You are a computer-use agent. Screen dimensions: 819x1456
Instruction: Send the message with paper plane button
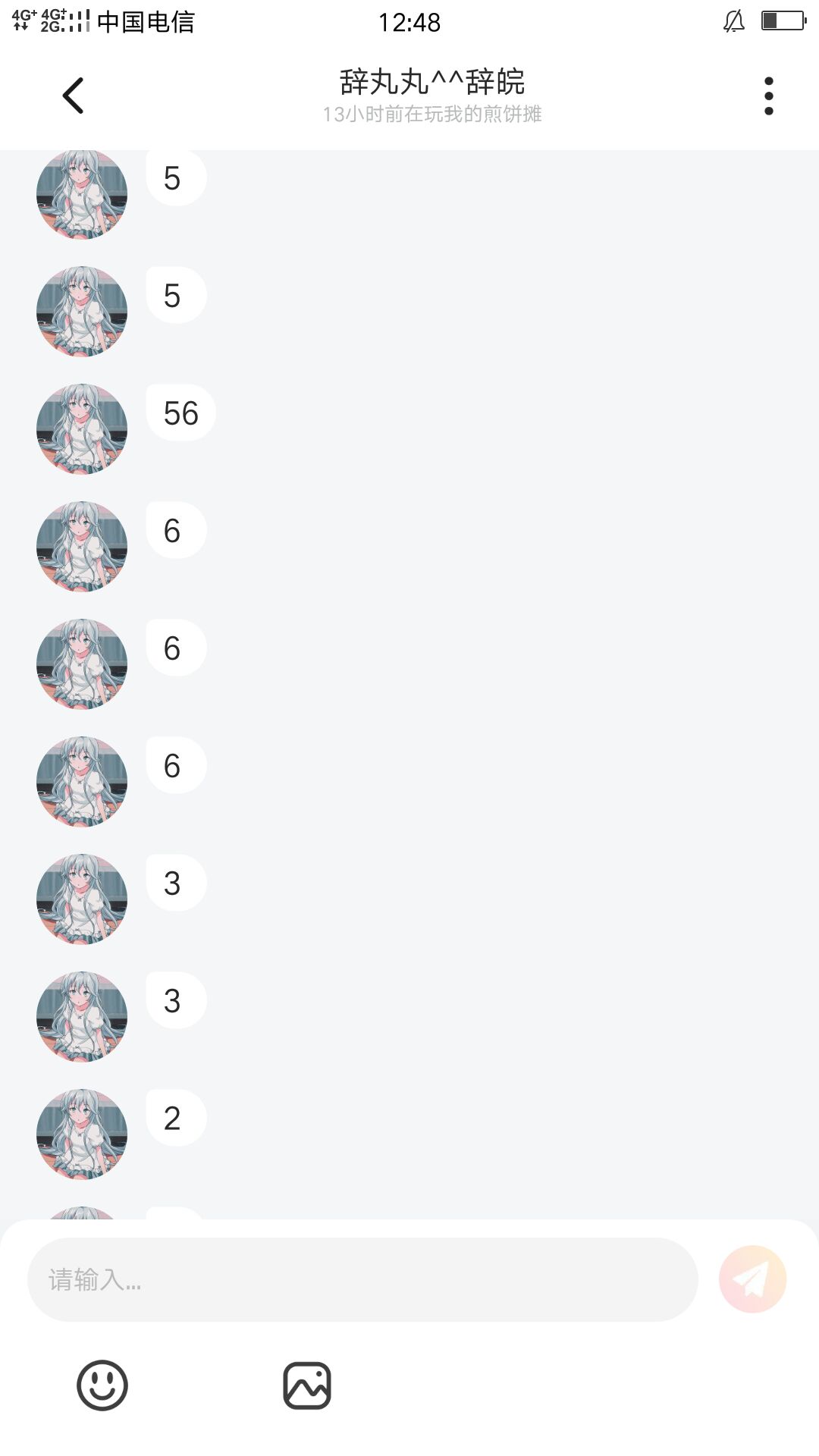click(x=752, y=1279)
